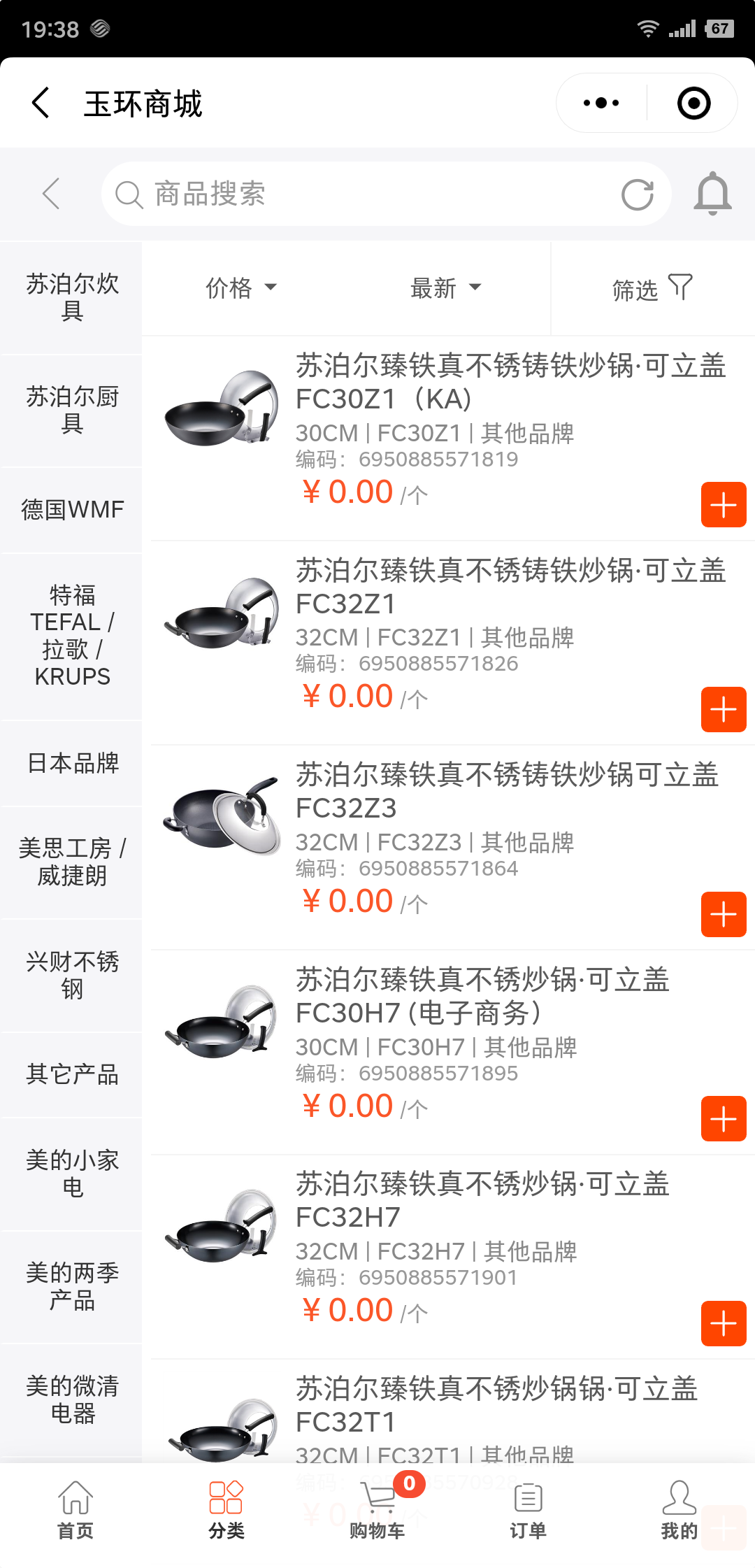Refresh using the icon in the search bar
Screen dimensions: 755x1568
pyautogui.click(x=637, y=194)
